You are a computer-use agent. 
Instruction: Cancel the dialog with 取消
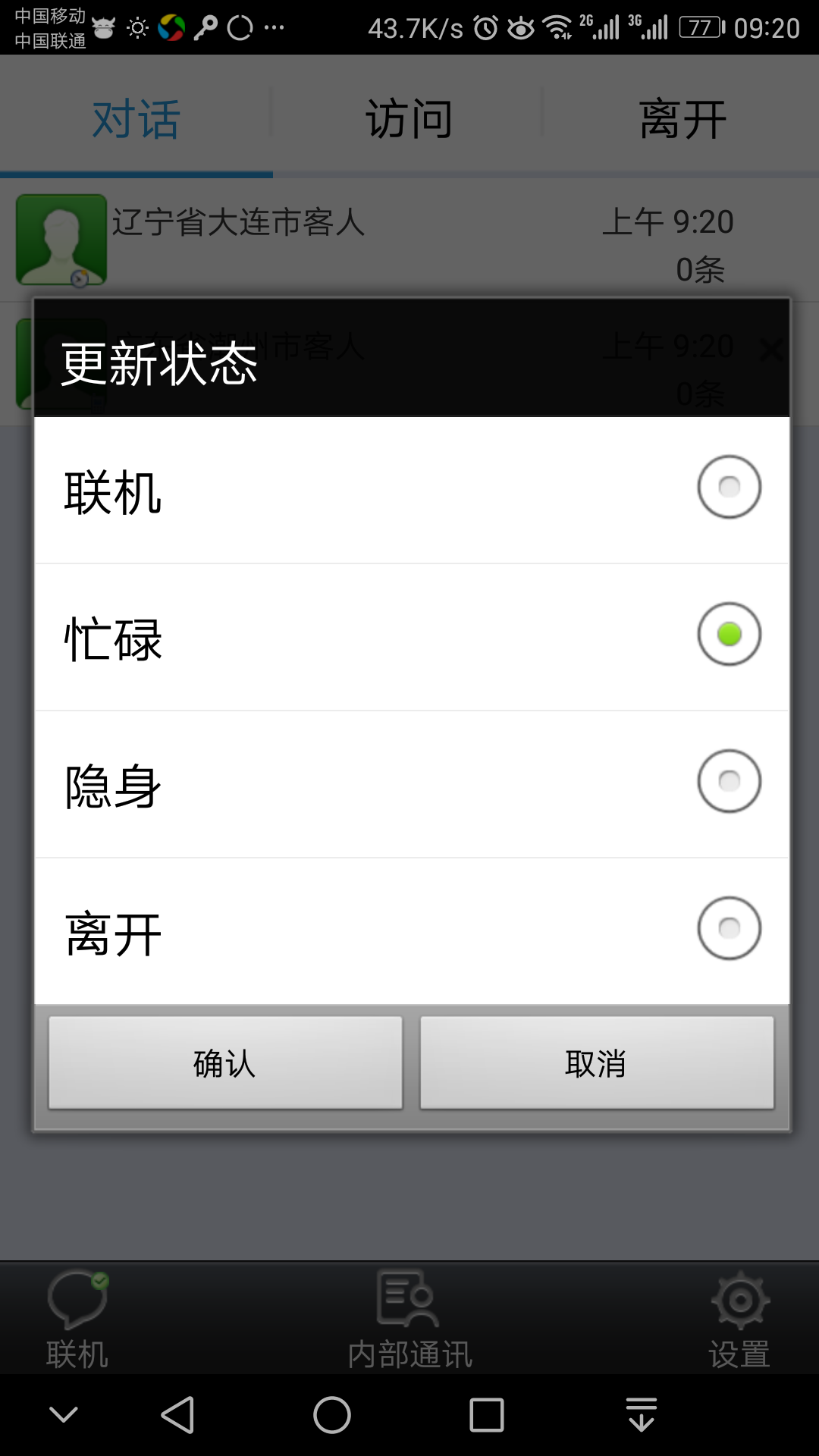click(597, 1063)
